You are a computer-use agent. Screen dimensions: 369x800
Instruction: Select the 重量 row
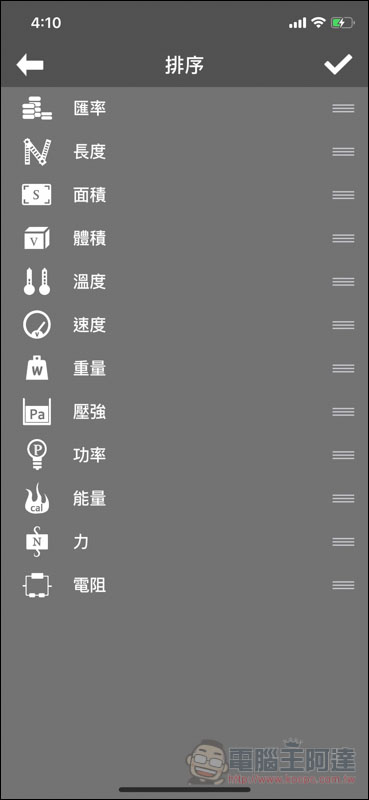pos(184,368)
